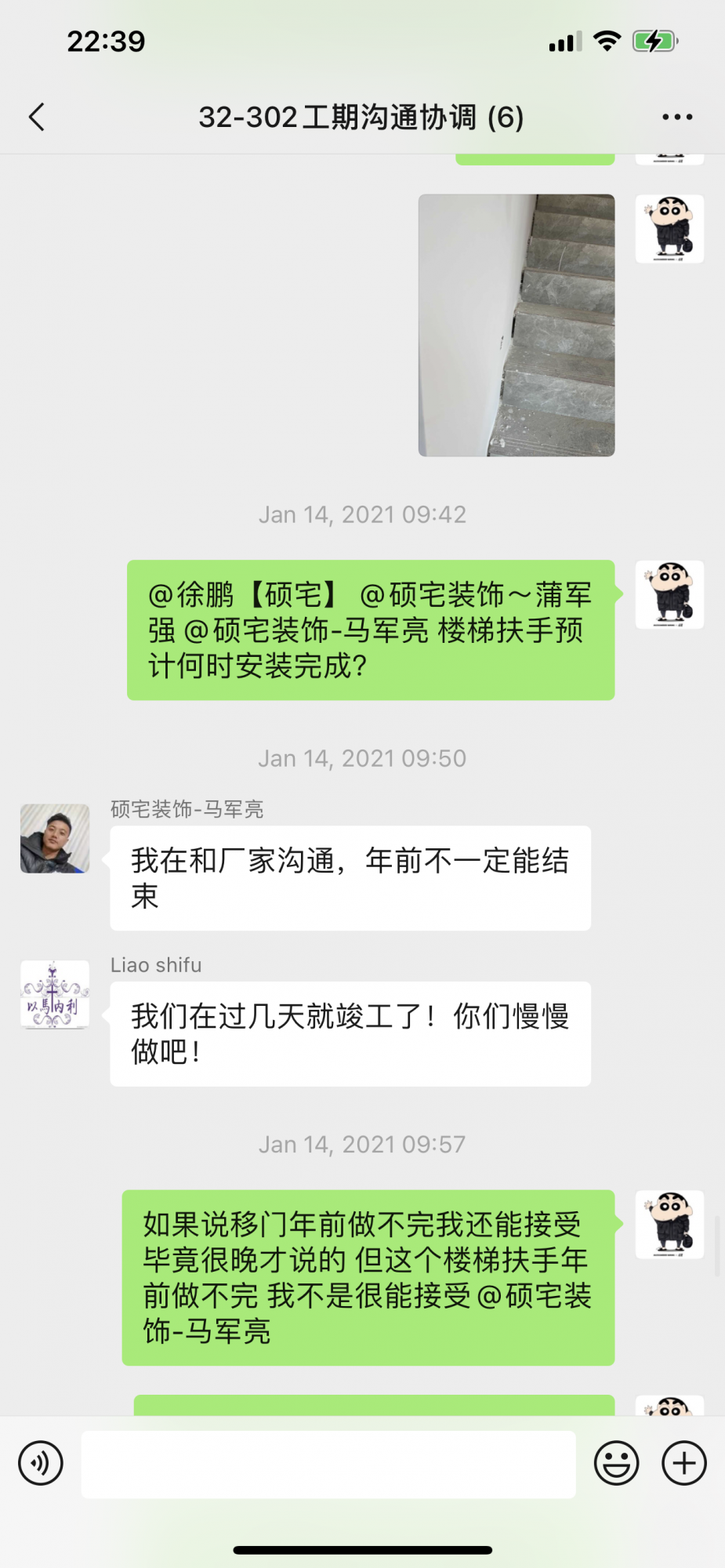Switch to voice message input

coord(41,1463)
